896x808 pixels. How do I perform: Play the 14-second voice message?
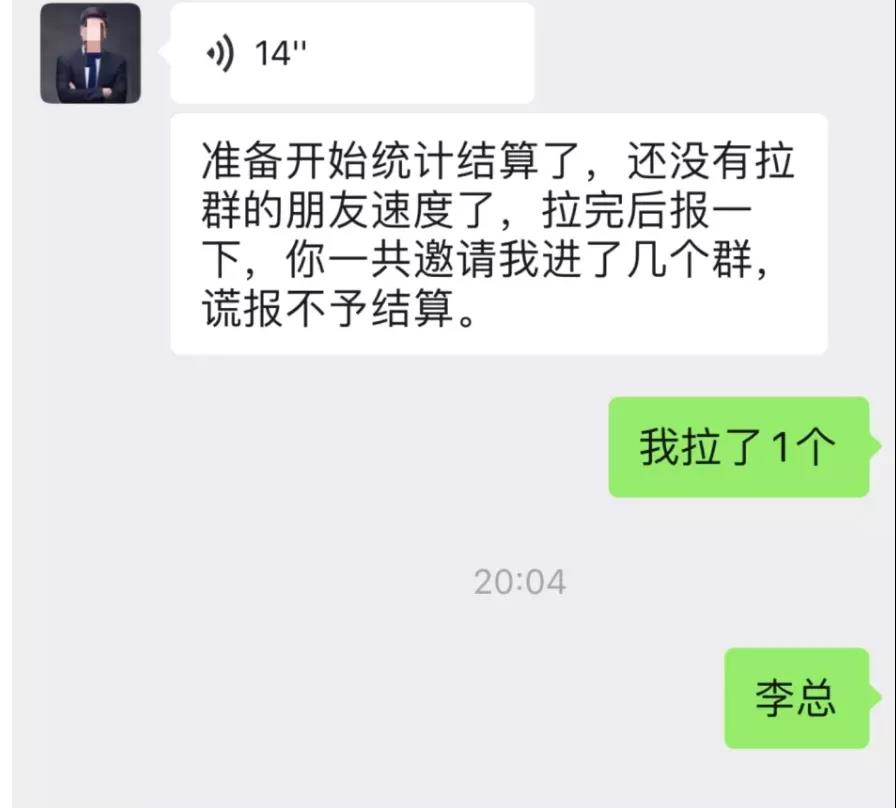350,53
